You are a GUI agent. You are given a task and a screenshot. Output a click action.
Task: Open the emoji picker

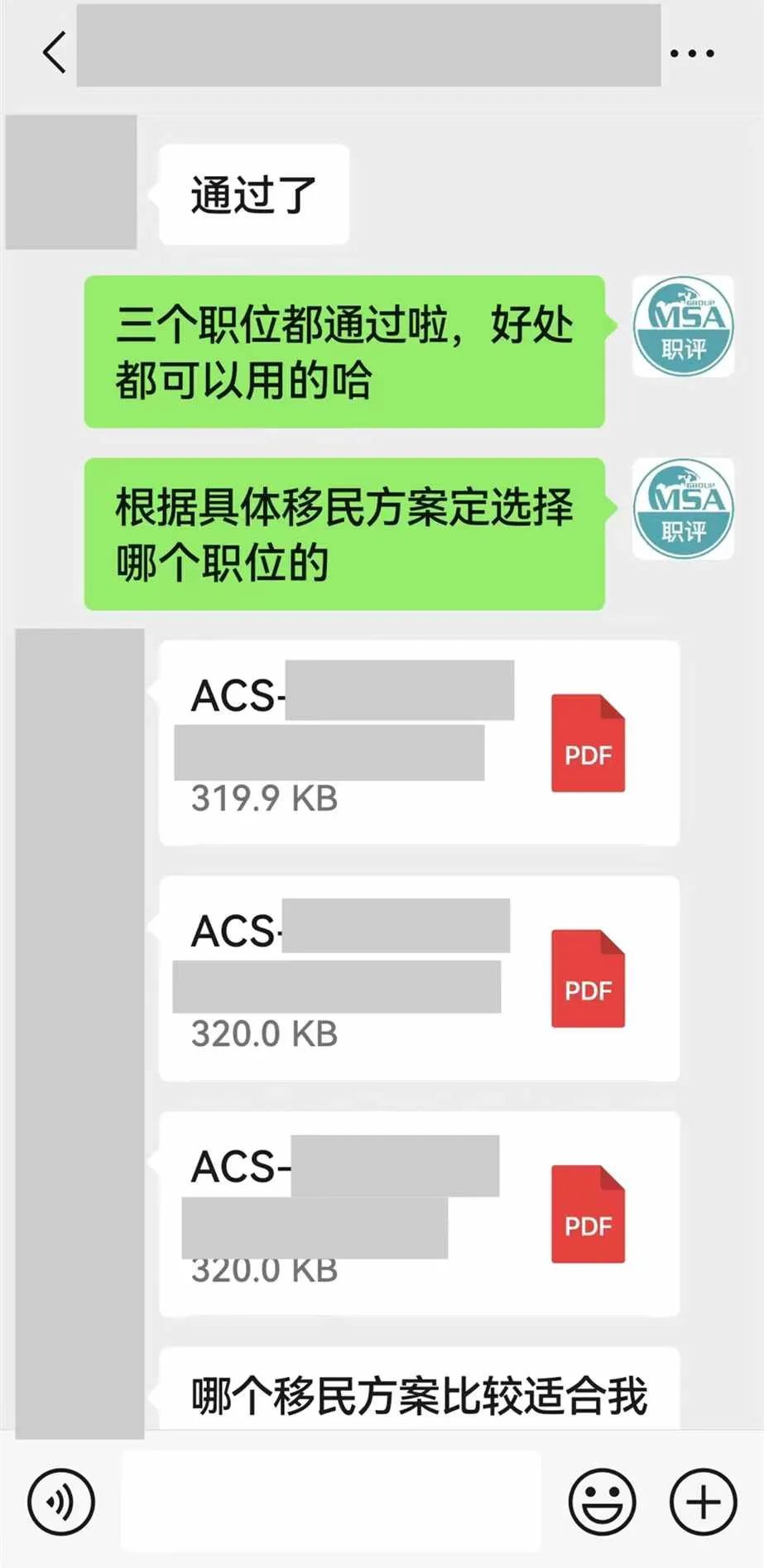point(602,1501)
